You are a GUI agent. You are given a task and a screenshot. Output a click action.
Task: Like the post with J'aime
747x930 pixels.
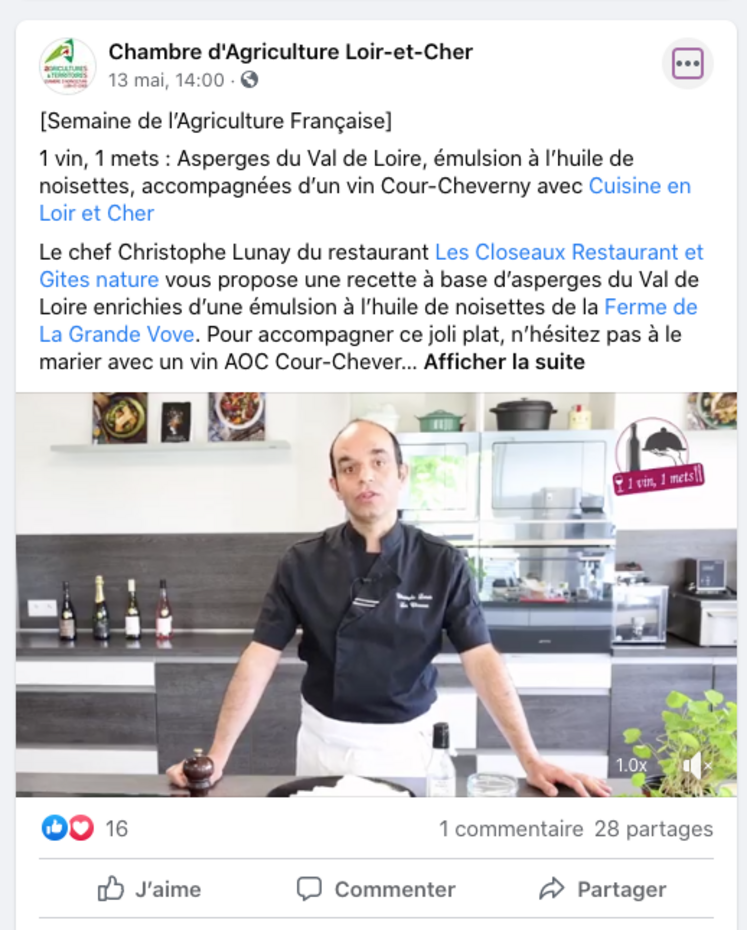[x=149, y=889]
